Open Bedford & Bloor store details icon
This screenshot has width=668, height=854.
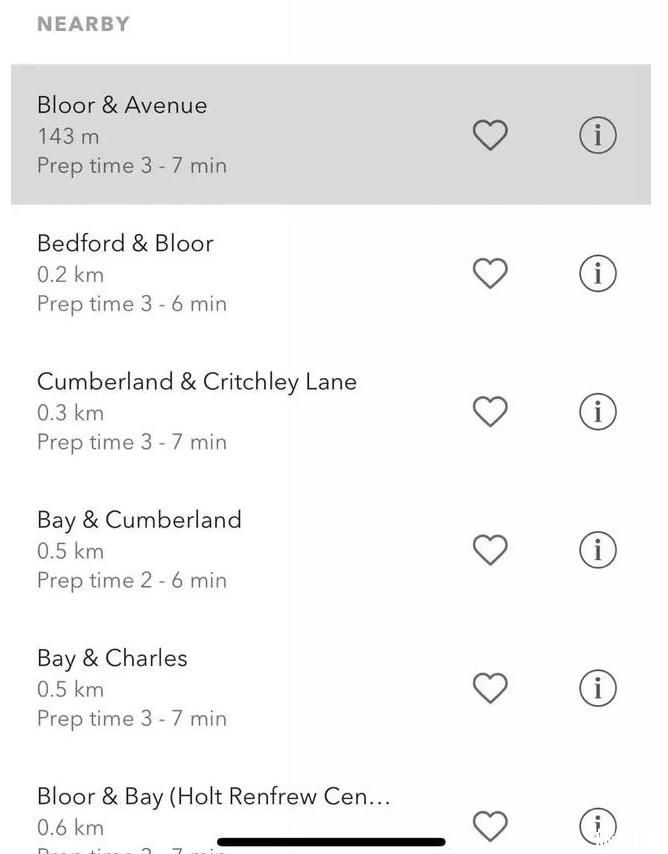click(598, 273)
